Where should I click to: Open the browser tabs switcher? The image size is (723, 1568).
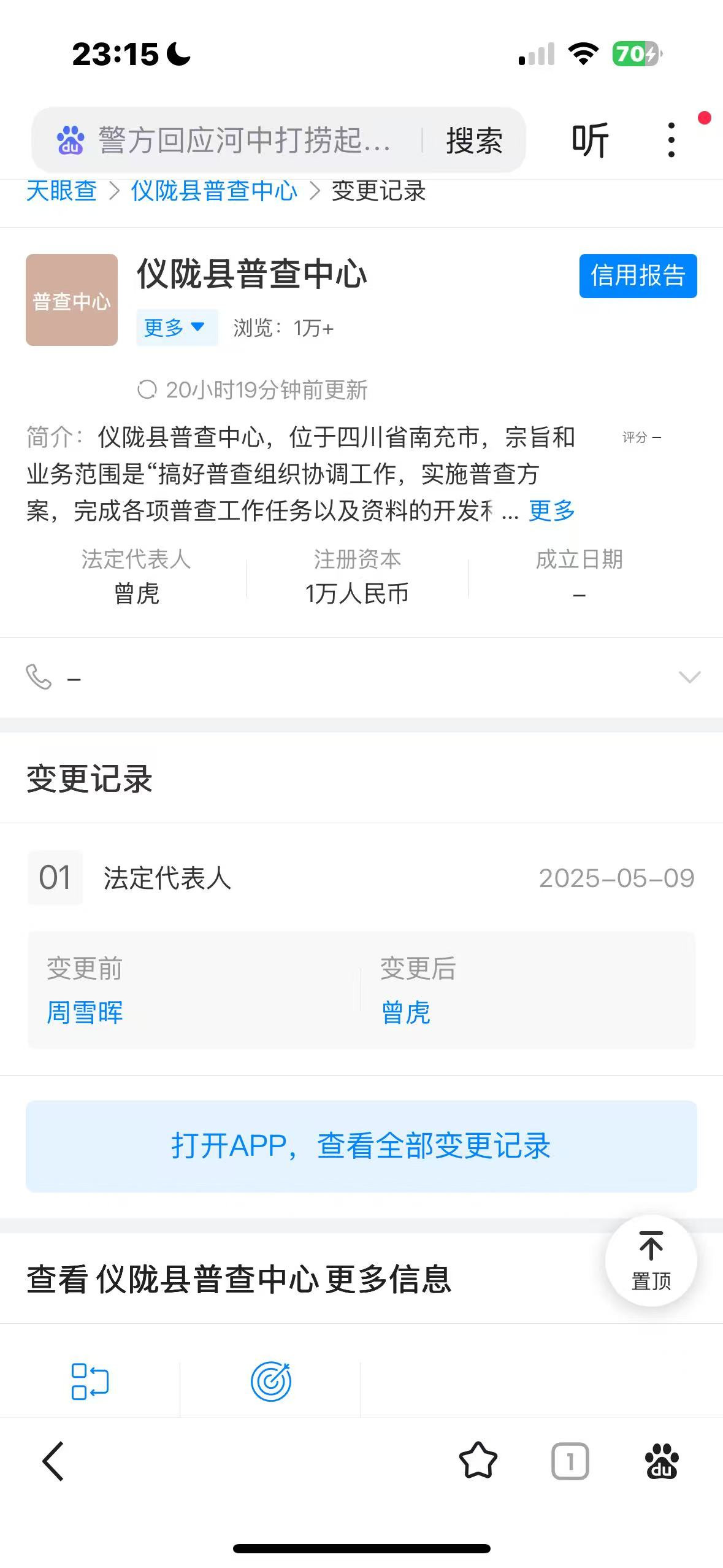pyautogui.click(x=570, y=1461)
